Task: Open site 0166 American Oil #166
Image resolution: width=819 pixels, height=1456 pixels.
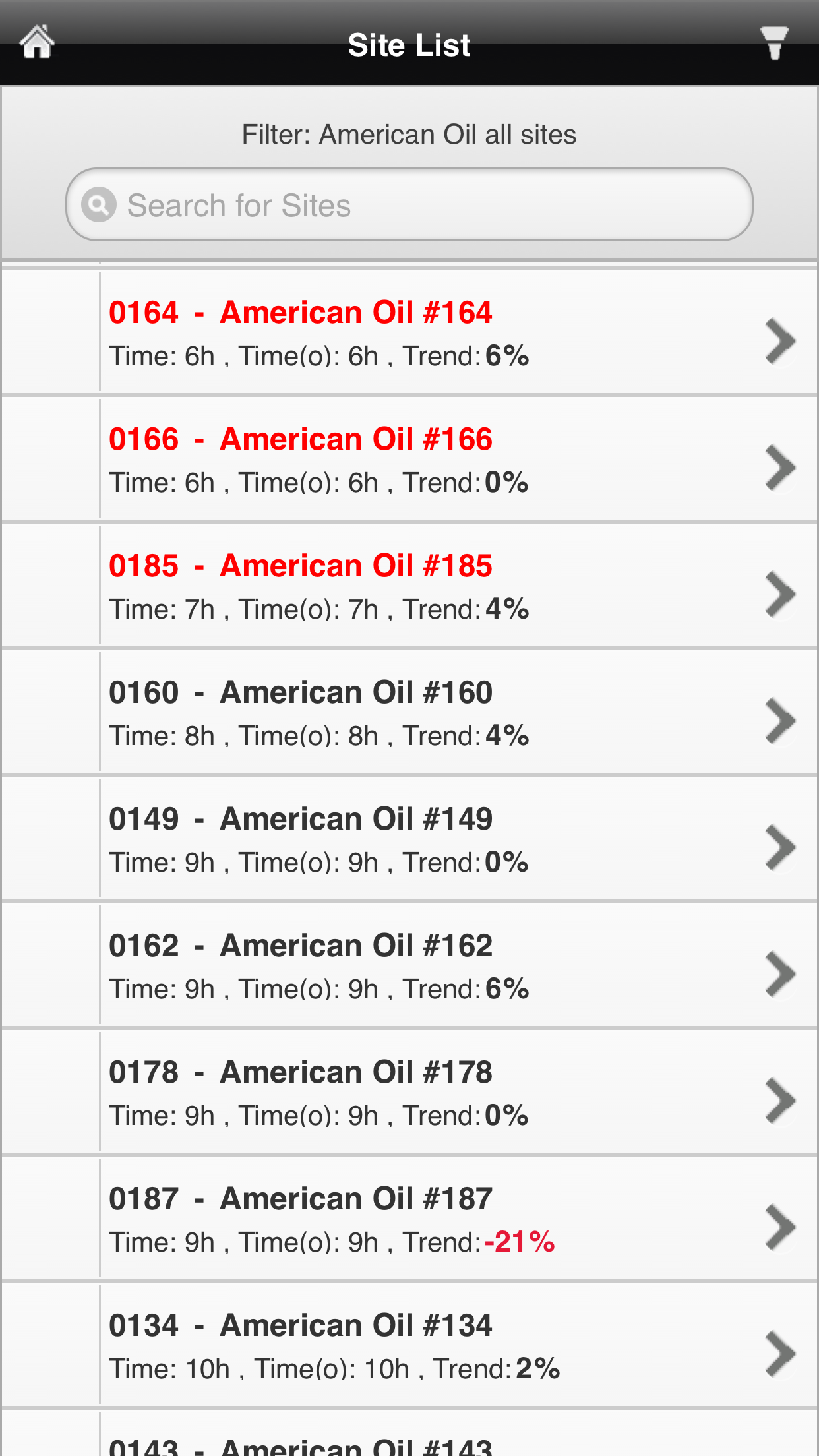Action: pos(409,458)
